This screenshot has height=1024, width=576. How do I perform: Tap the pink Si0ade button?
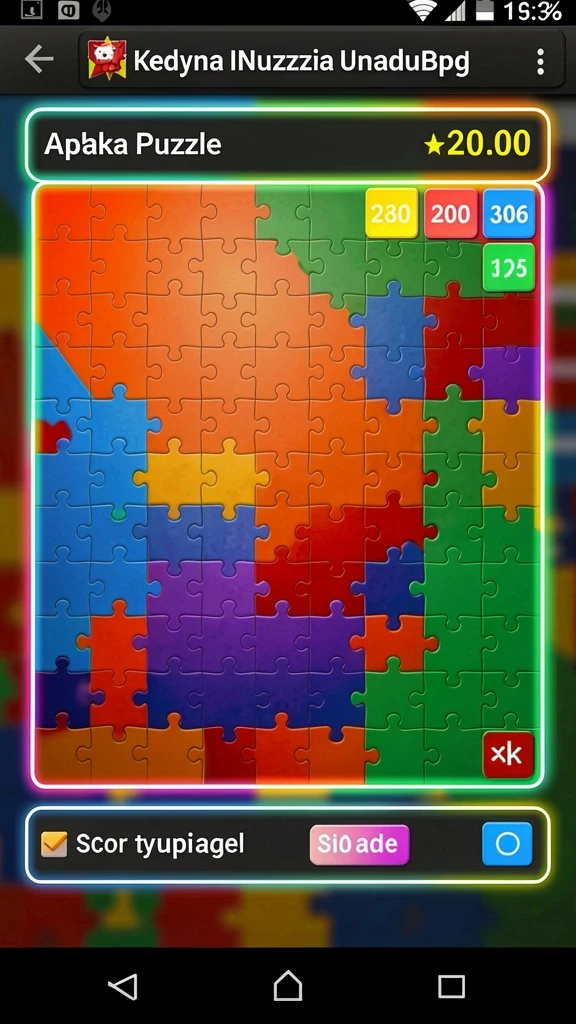tap(359, 844)
